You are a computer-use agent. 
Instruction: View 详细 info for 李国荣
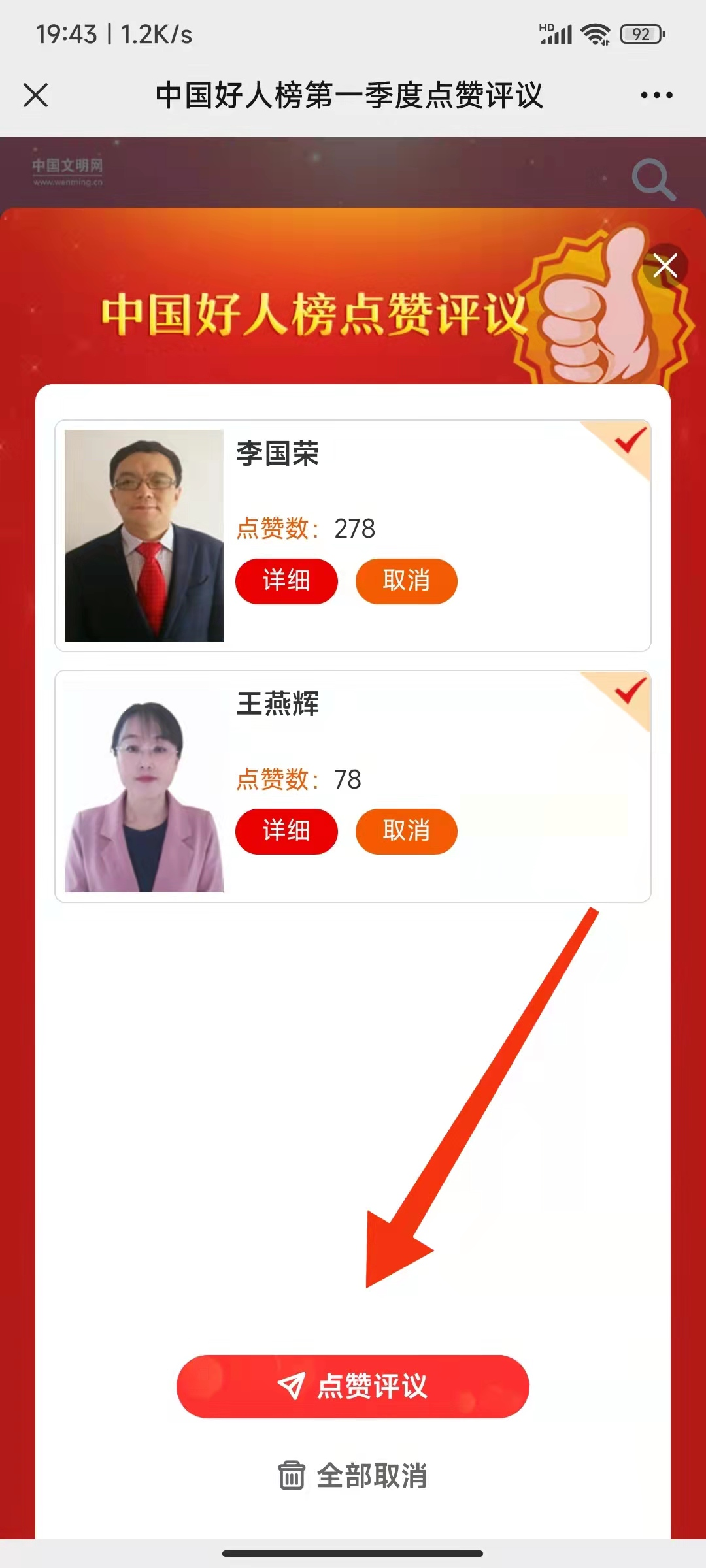(x=286, y=581)
